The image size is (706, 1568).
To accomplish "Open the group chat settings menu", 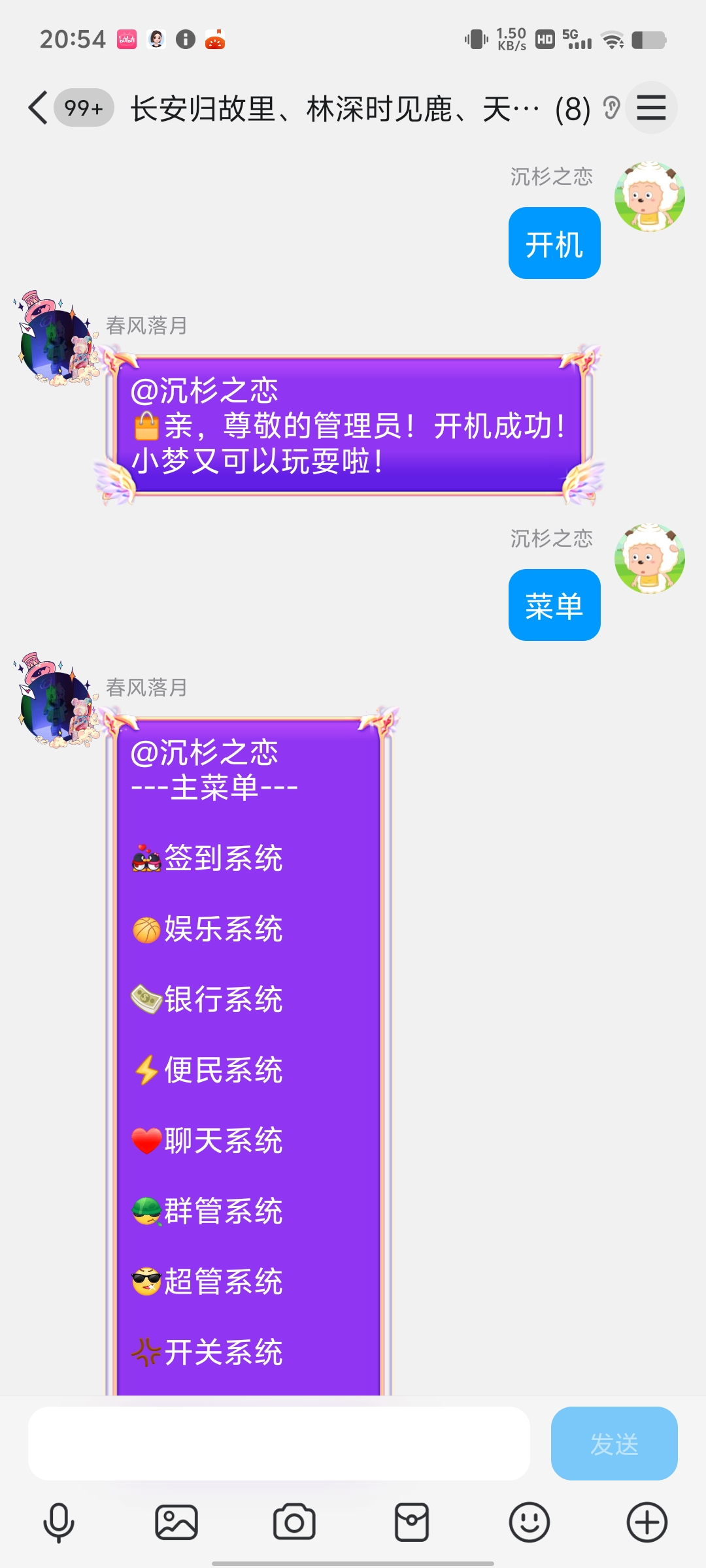I will point(651,108).
